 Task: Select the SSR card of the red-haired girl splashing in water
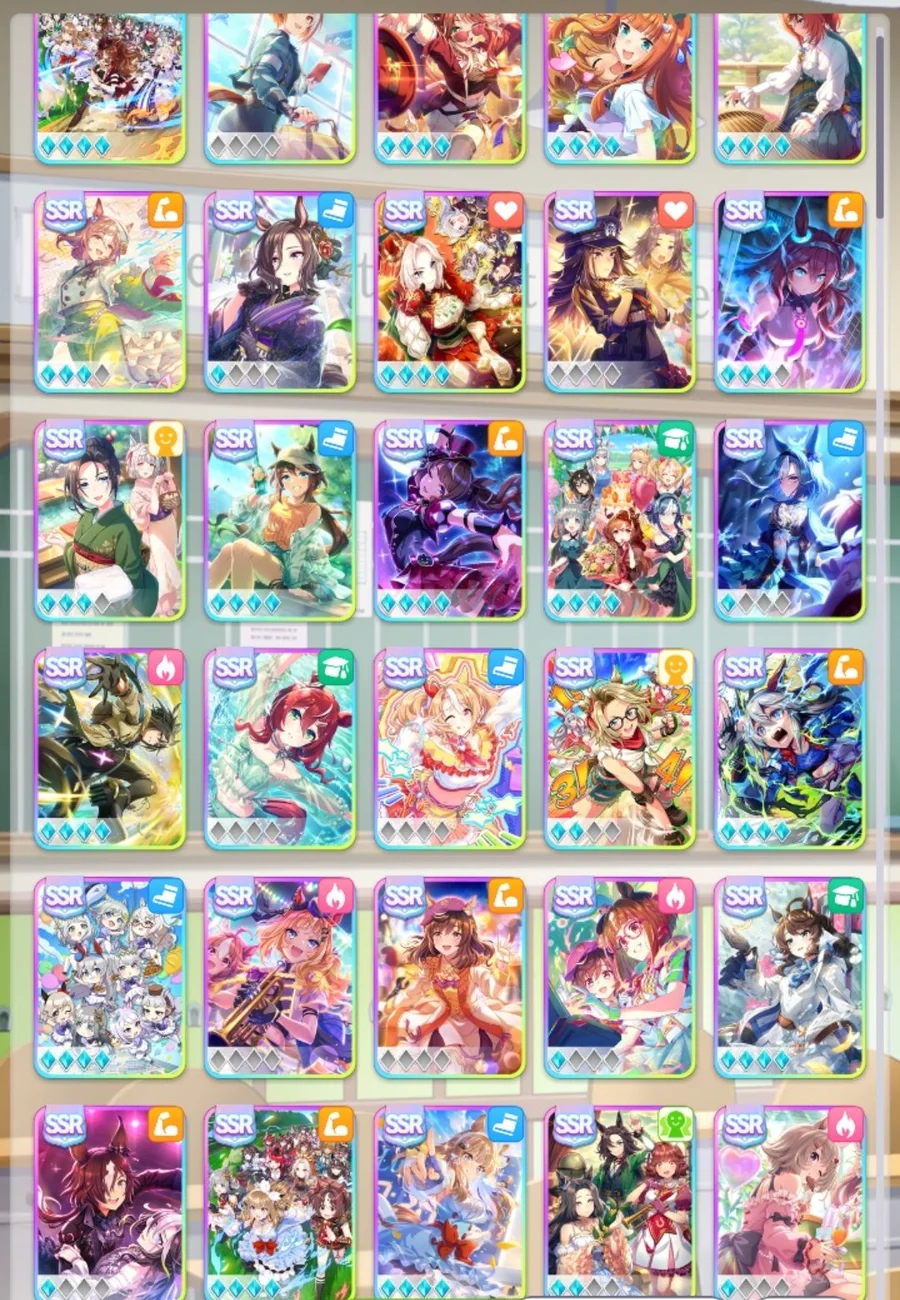coord(279,748)
